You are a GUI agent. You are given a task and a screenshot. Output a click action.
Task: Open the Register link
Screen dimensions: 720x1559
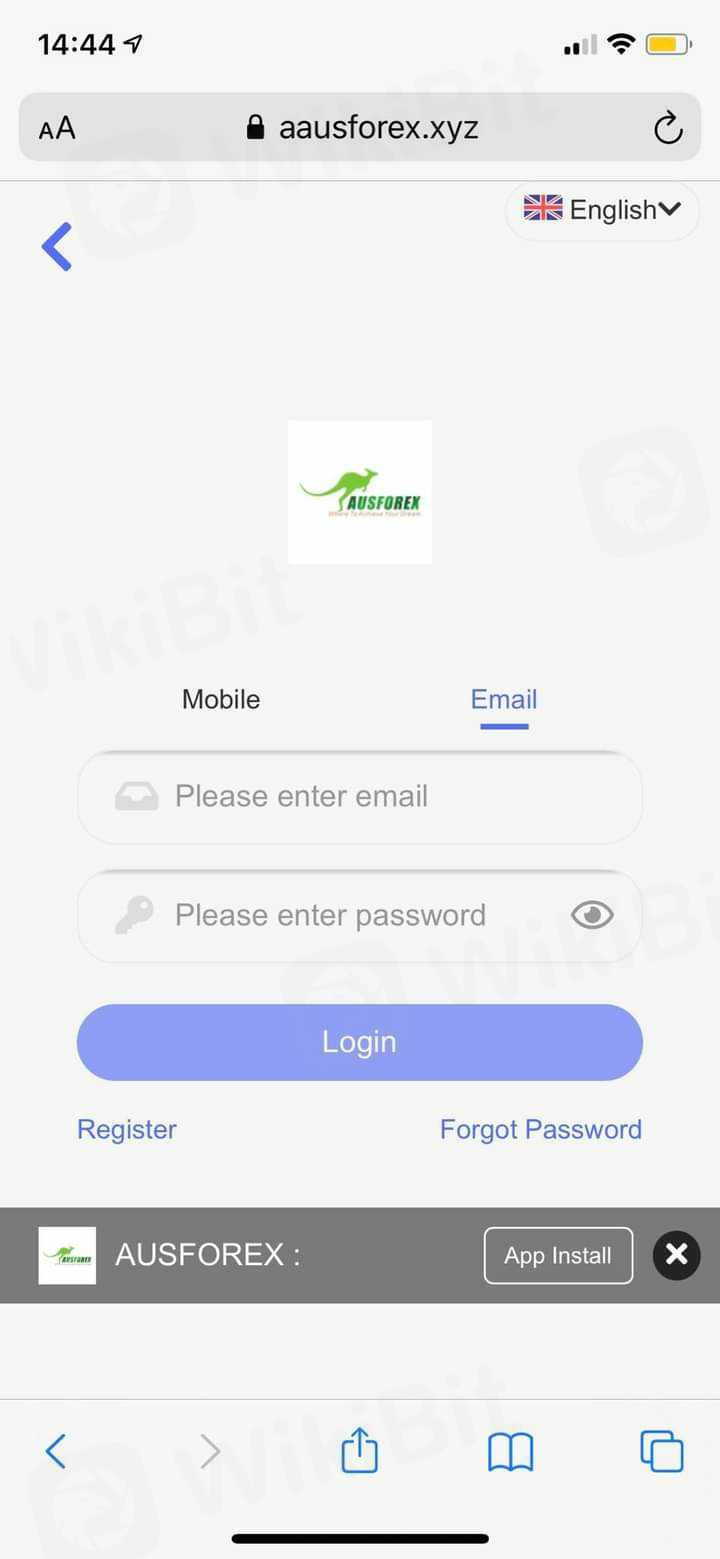click(127, 1129)
